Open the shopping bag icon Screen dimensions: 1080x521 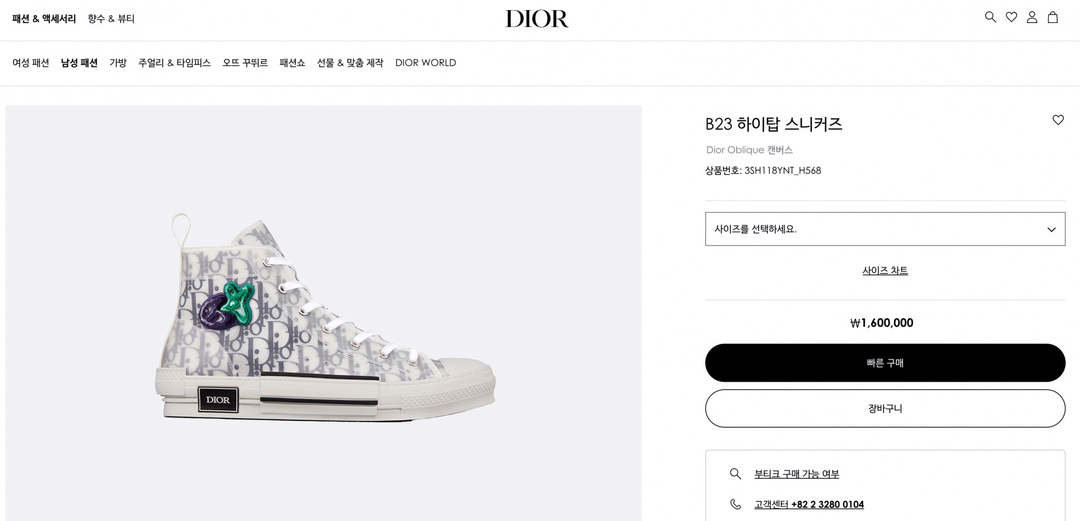click(x=1052, y=17)
